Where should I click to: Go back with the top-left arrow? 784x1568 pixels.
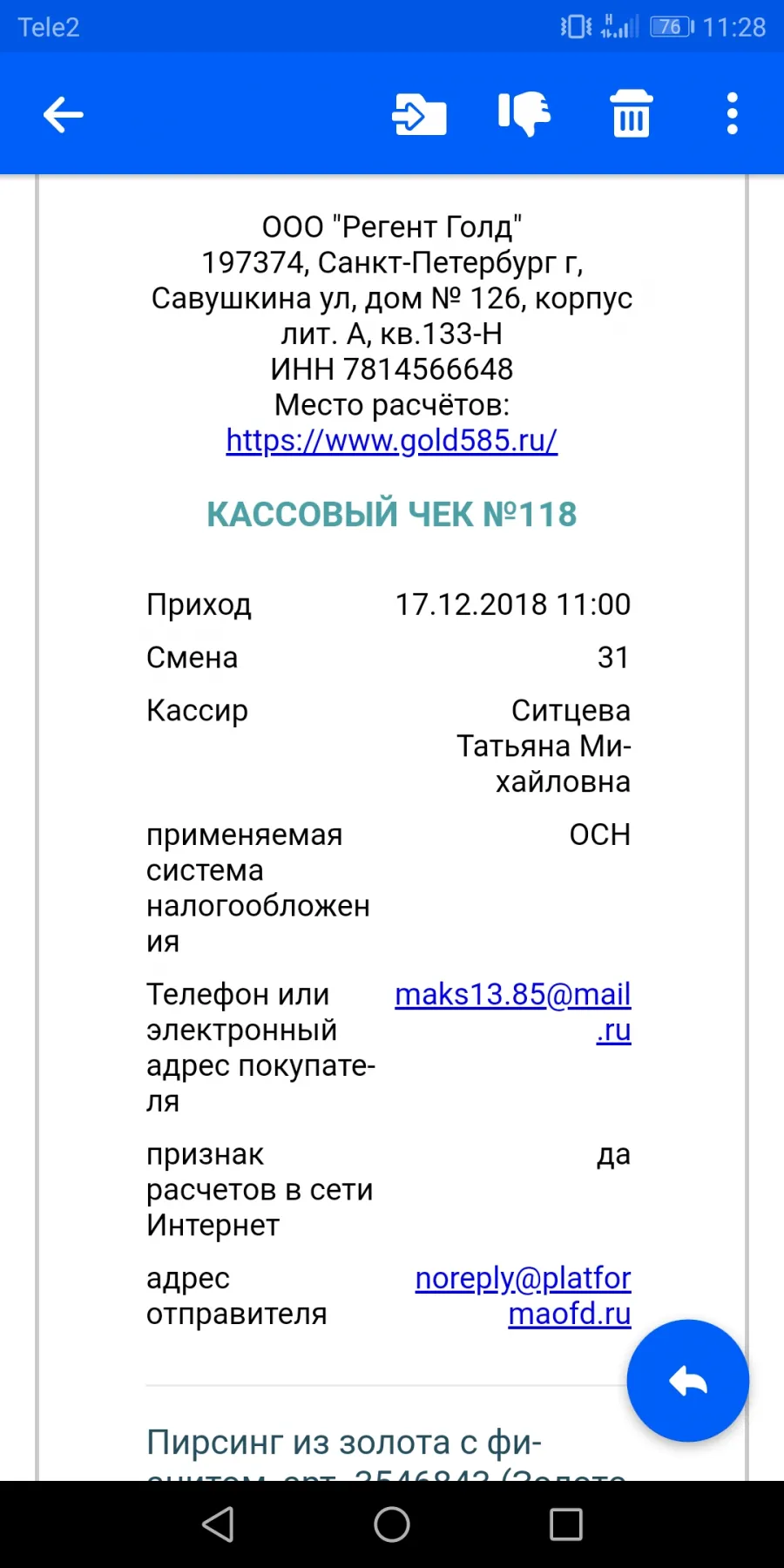(64, 114)
